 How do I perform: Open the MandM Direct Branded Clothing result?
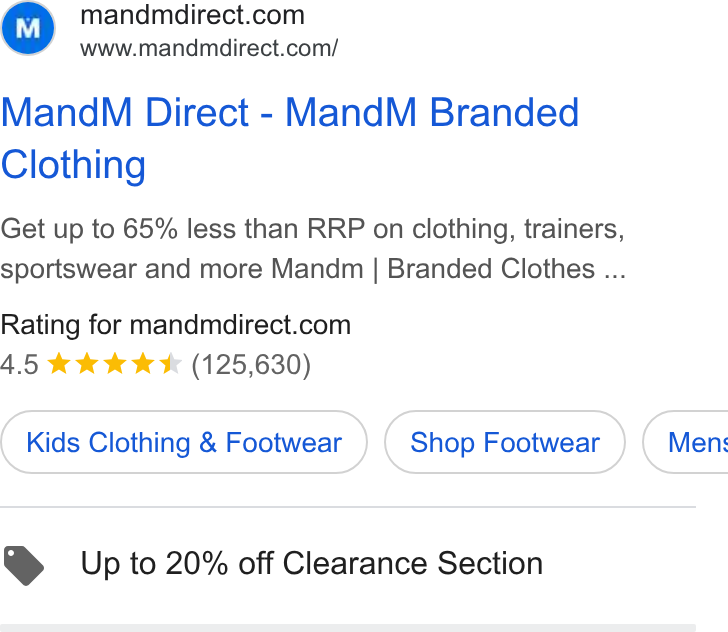(290, 138)
